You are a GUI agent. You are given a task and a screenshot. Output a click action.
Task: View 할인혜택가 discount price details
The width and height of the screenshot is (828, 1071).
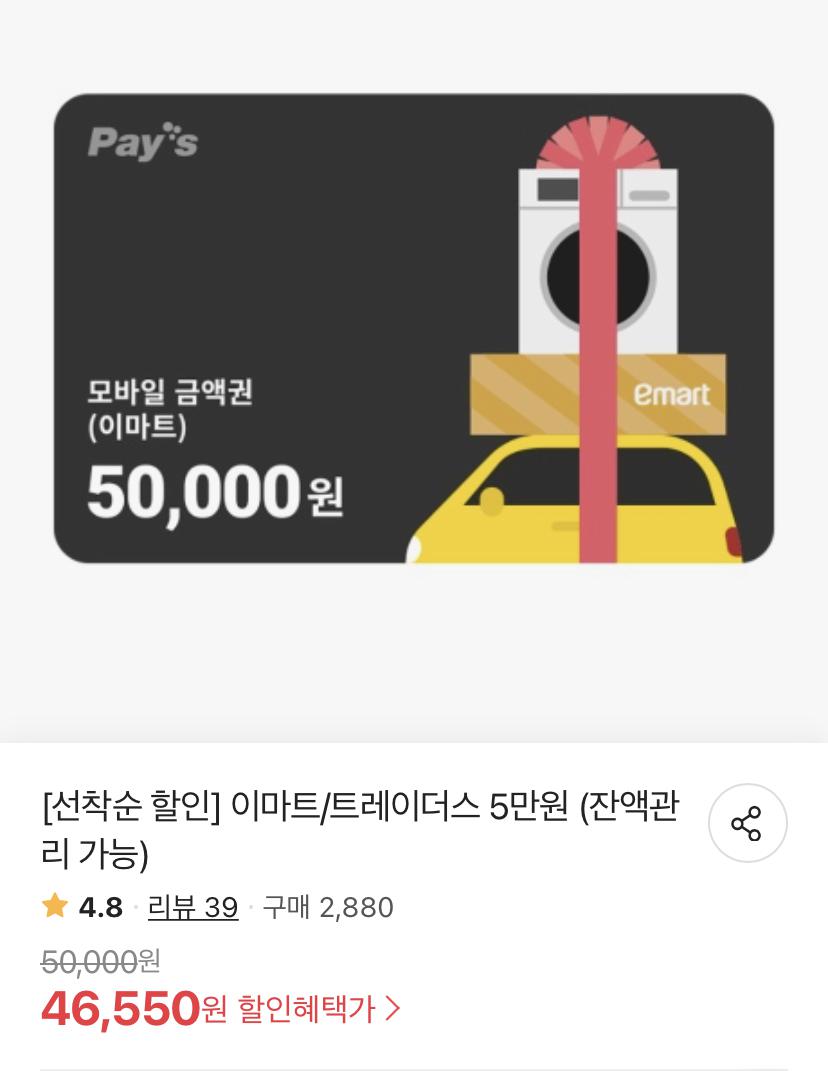coord(318,1008)
